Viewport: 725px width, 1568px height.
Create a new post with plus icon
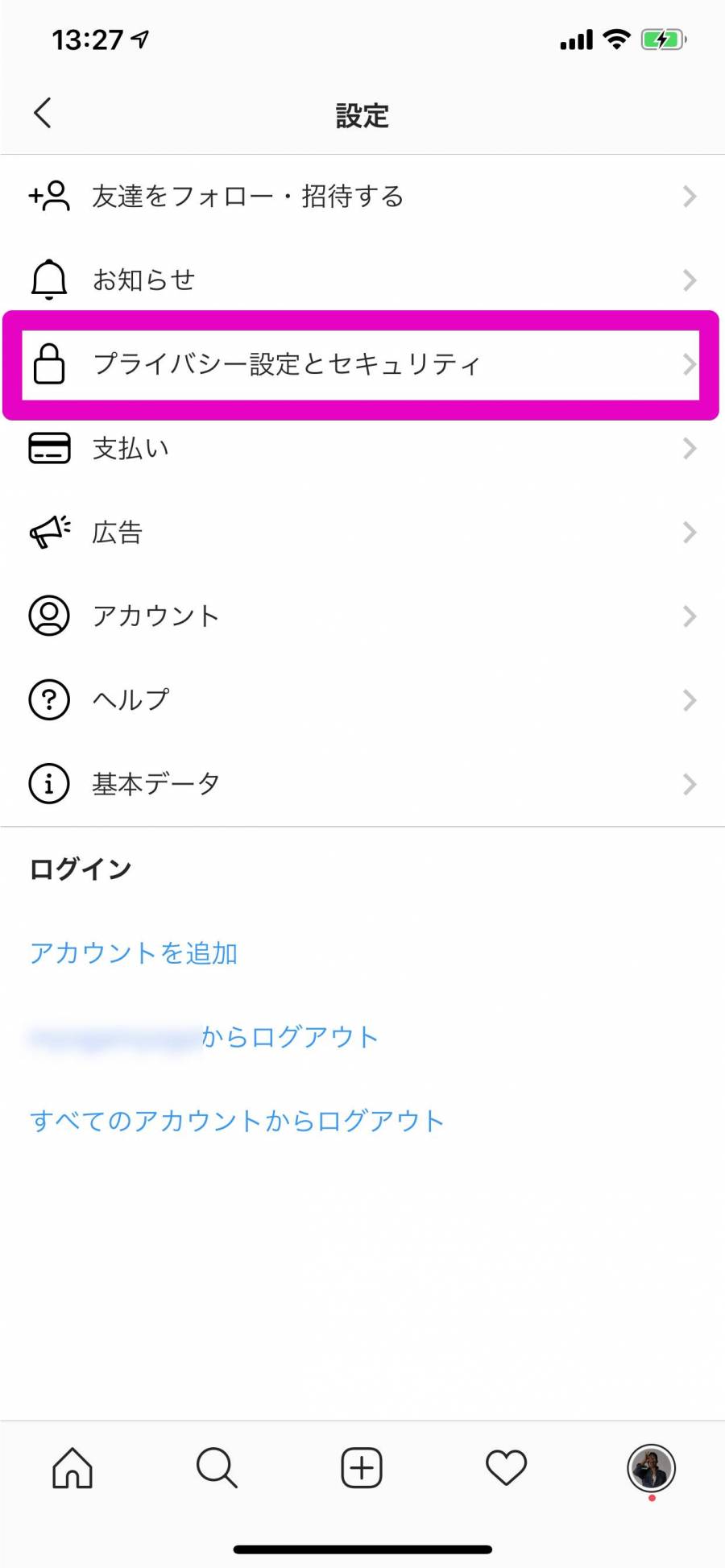[x=362, y=1468]
